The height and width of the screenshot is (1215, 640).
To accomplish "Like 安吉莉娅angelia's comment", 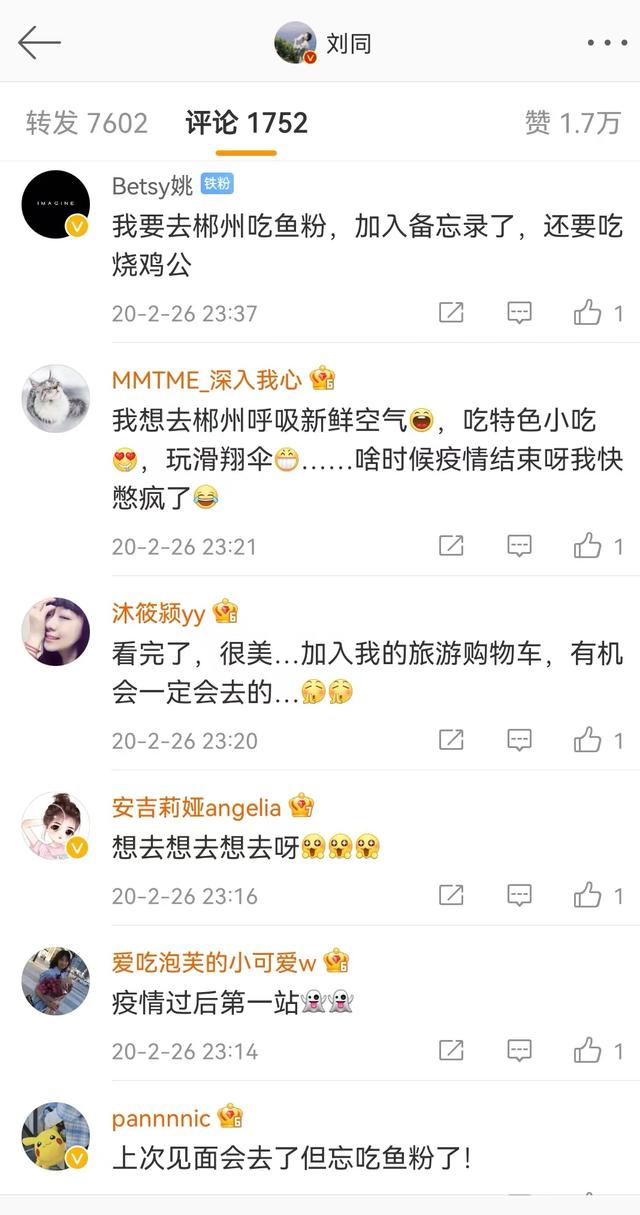I will [598, 895].
